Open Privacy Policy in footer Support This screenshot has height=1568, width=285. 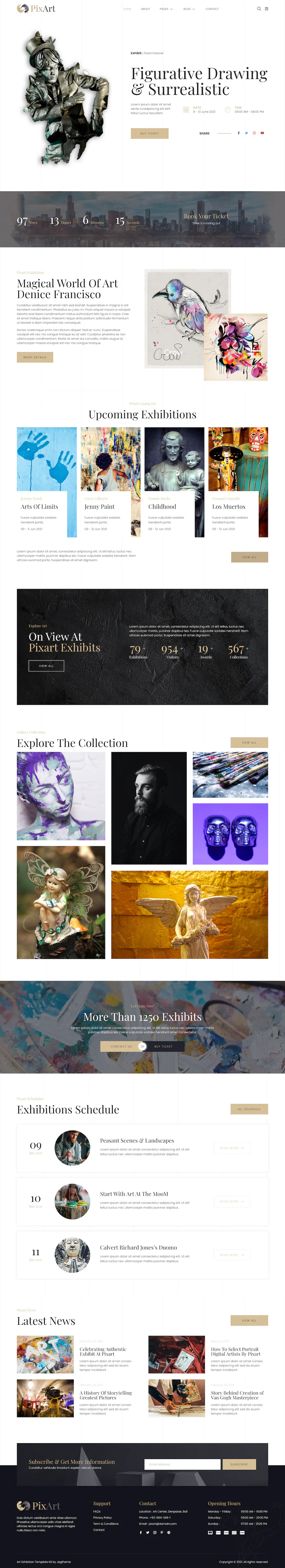pos(102,1517)
